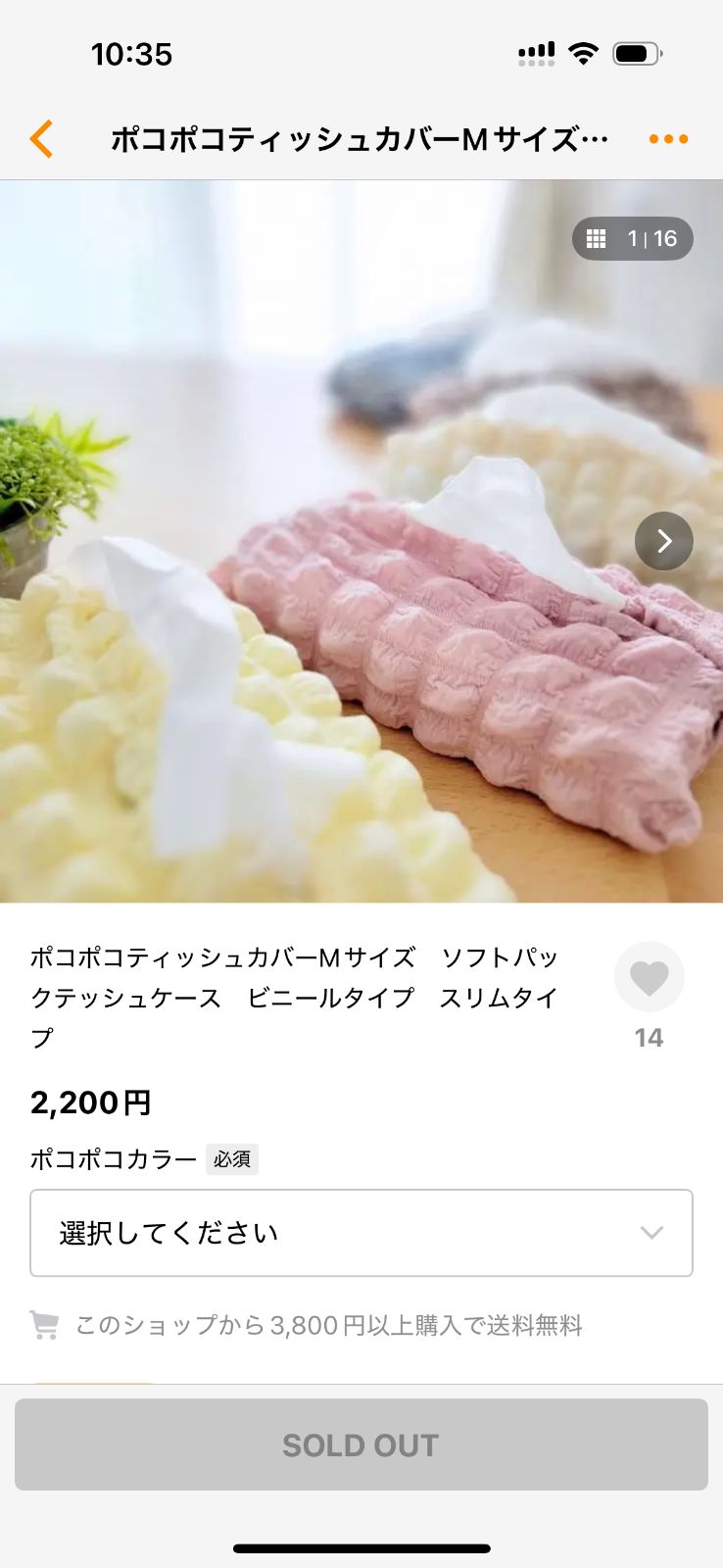Advance to next photo with right arrow
This screenshot has width=723, height=1568.
click(x=663, y=540)
